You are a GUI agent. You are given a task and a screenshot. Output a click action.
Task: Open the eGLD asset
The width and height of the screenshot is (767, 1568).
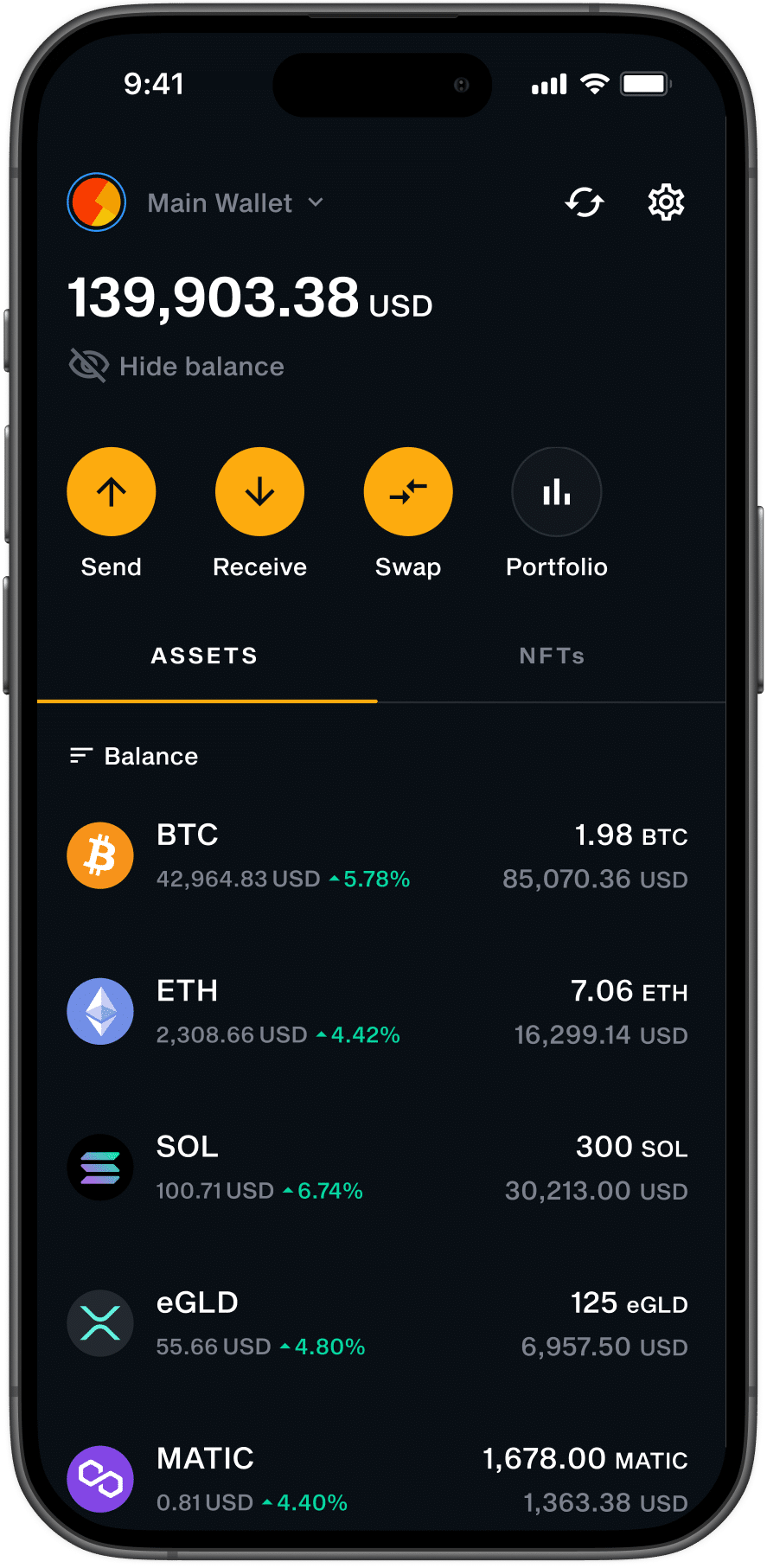[378, 1324]
